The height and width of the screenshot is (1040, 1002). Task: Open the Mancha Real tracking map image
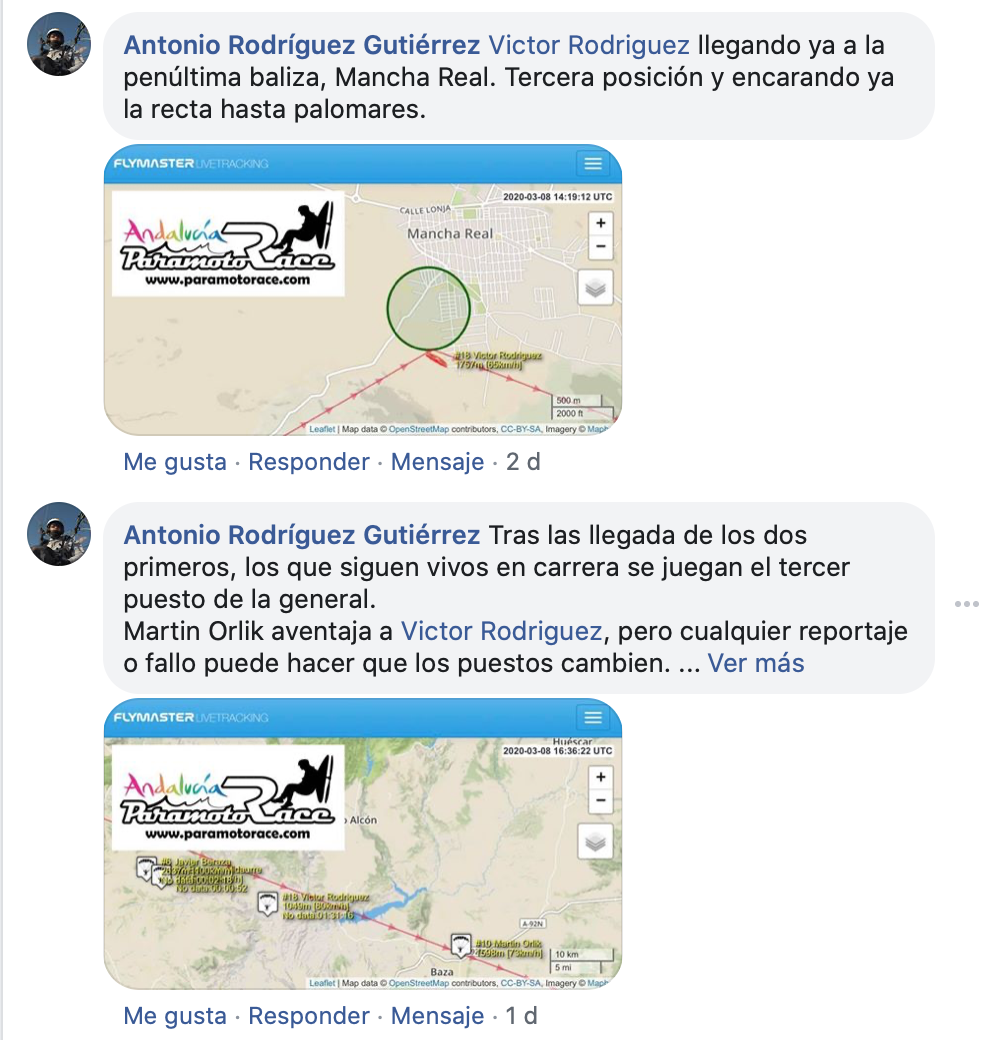click(x=362, y=290)
